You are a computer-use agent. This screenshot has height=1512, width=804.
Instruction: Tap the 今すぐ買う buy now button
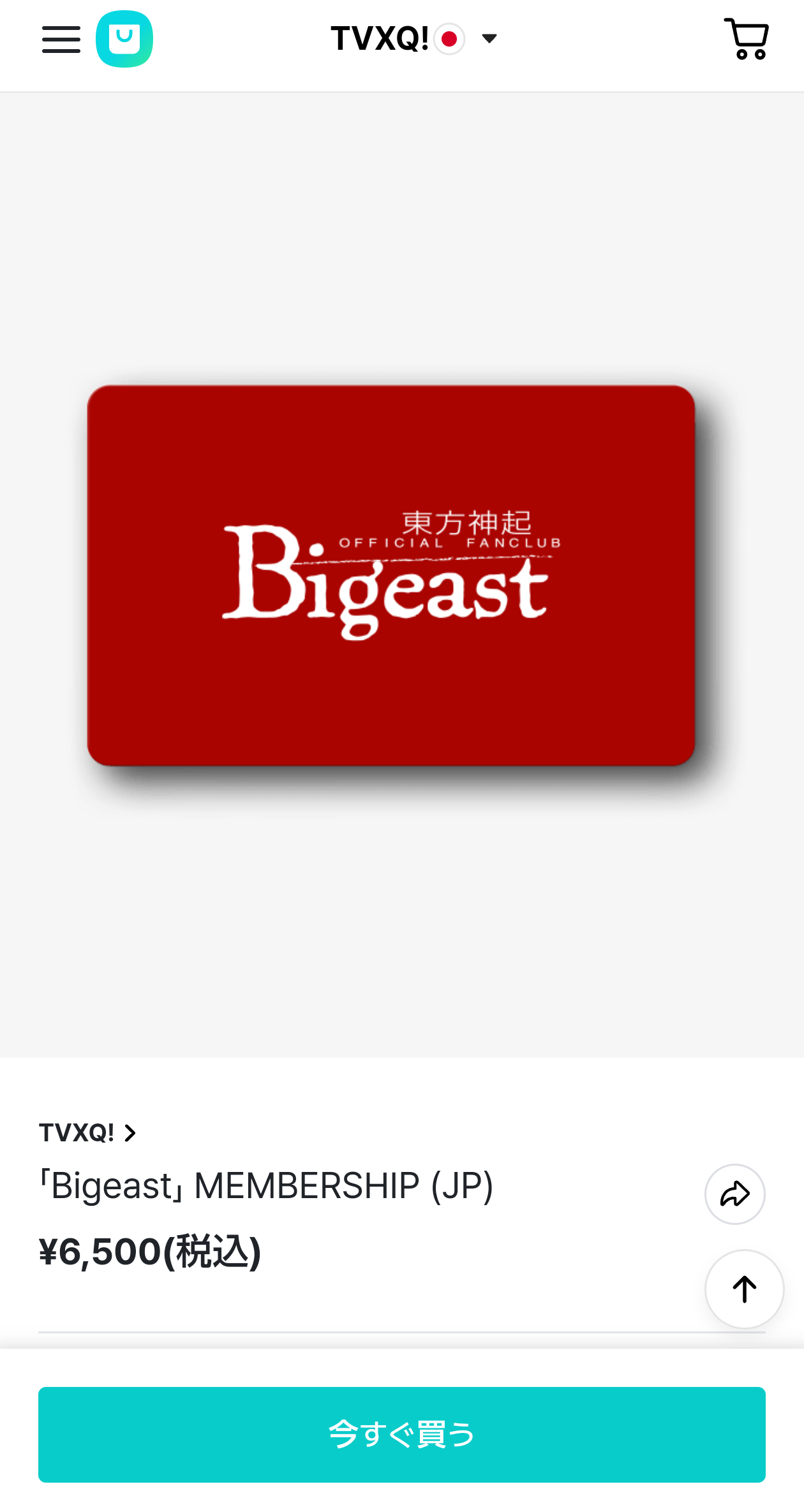coord(402,1435)
